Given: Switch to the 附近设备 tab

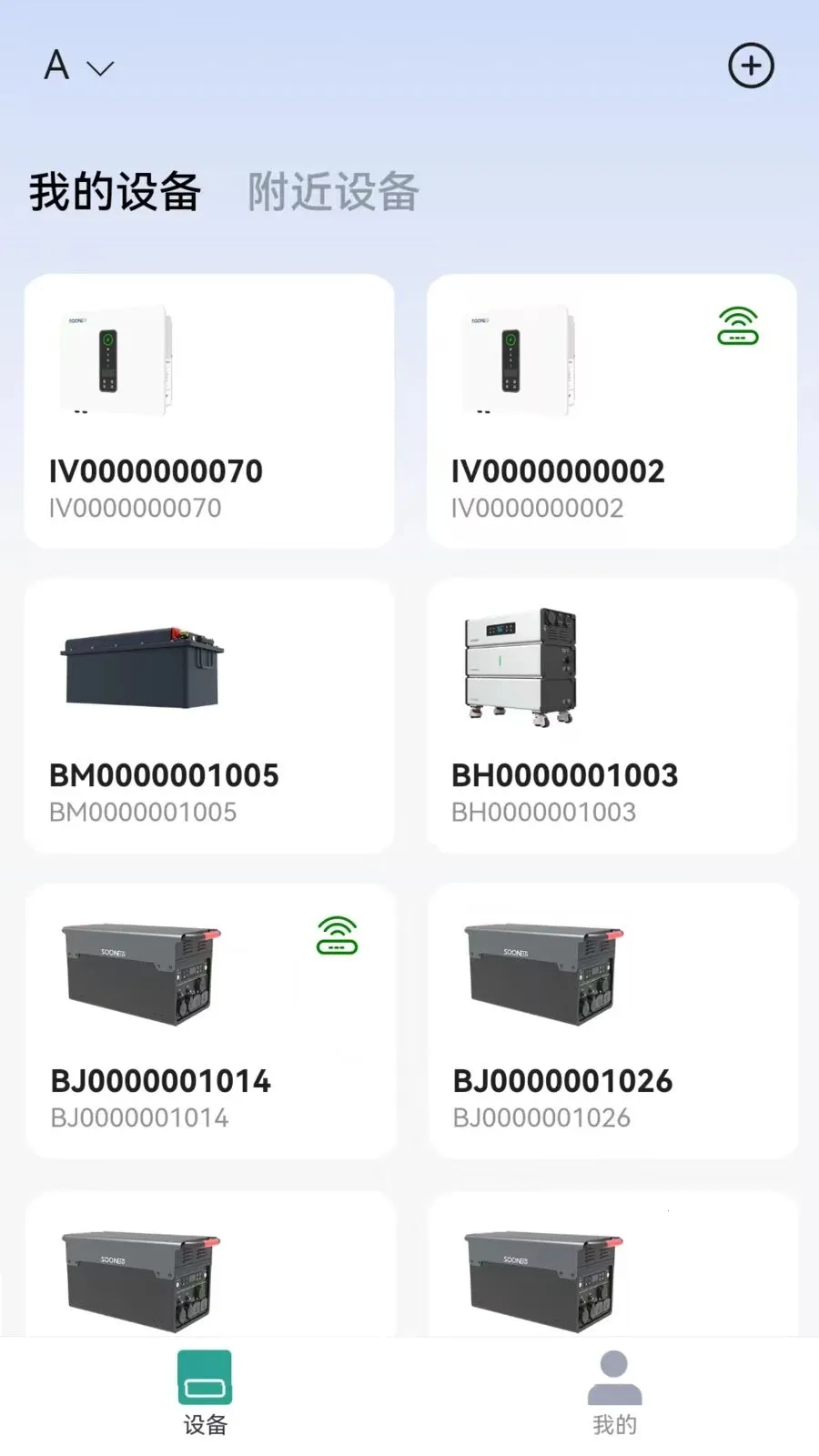Looking at the screenshot, I should pos(333,192).
